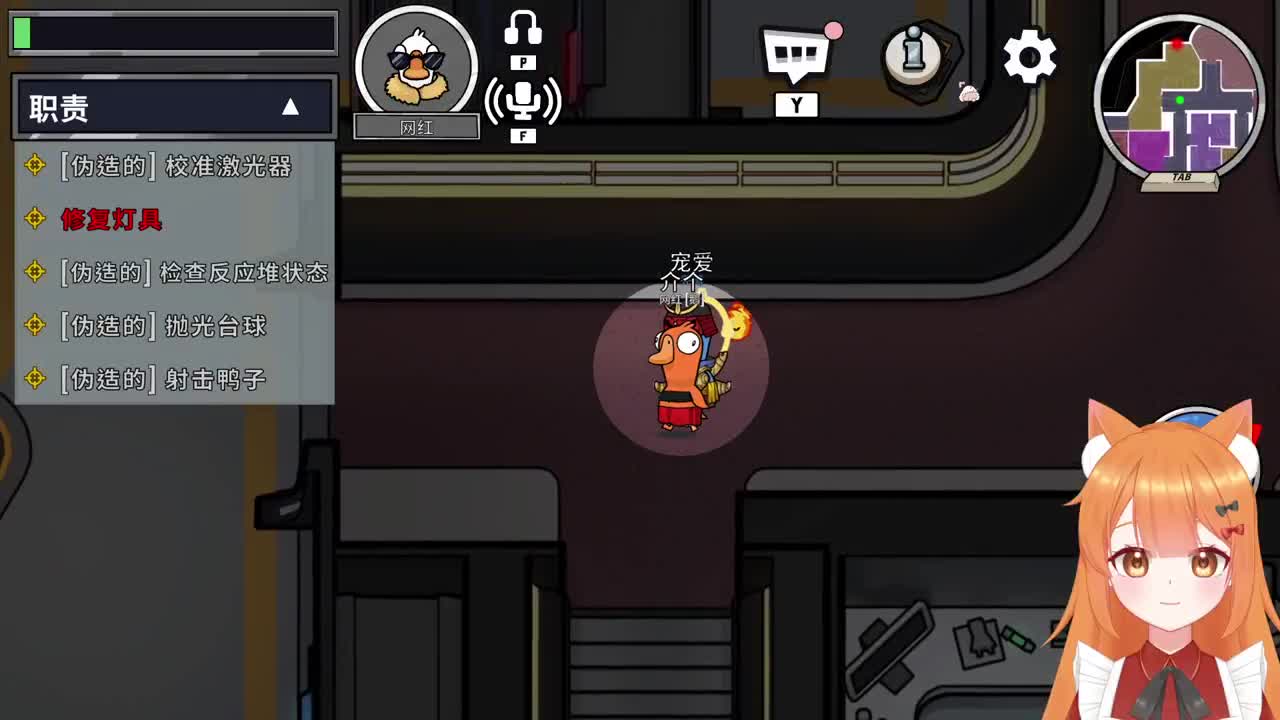The image size is (1280, 720).
Task: Open the chat messages icon
Action: (x=797, y=55)
